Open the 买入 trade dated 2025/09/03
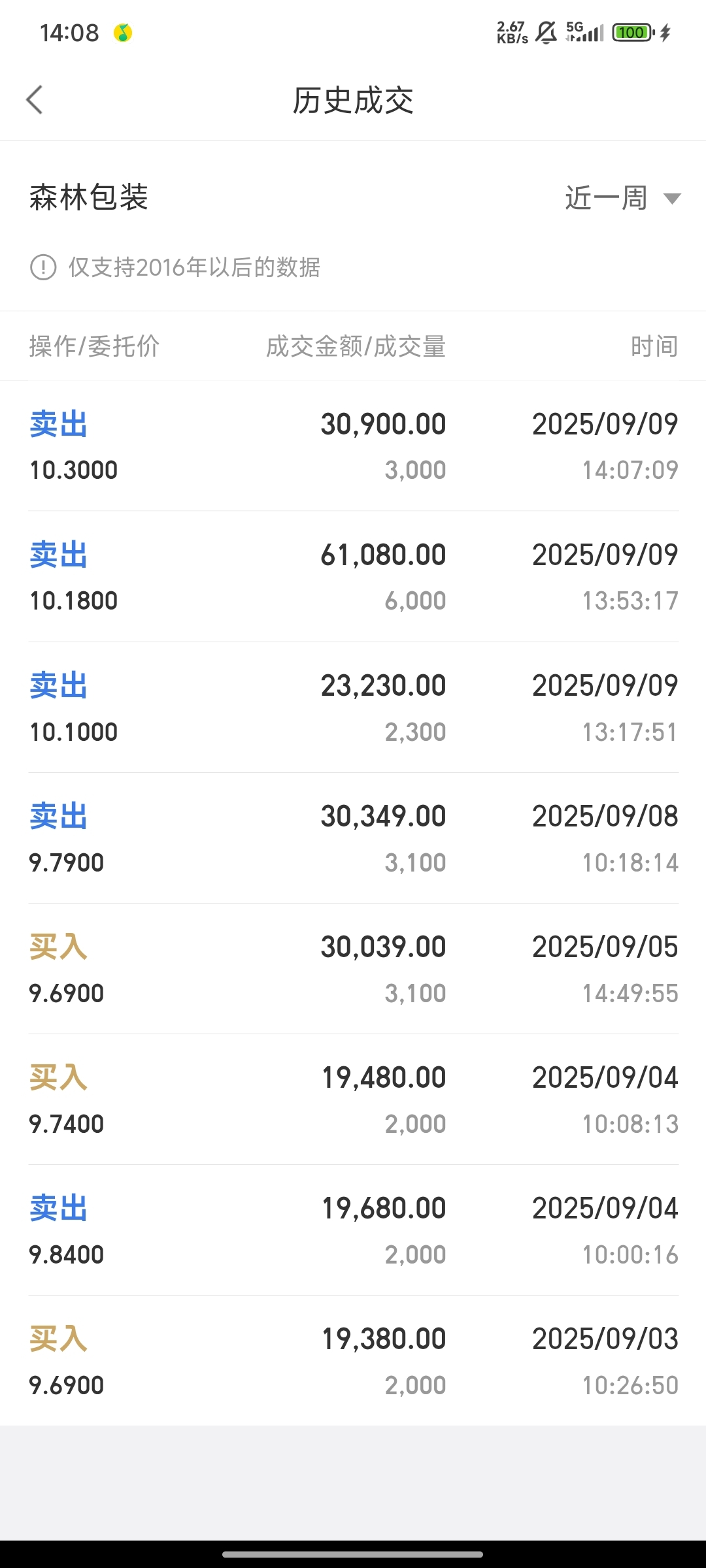The height and width of the screenshot is (1568, 706). pos(353,1361)
